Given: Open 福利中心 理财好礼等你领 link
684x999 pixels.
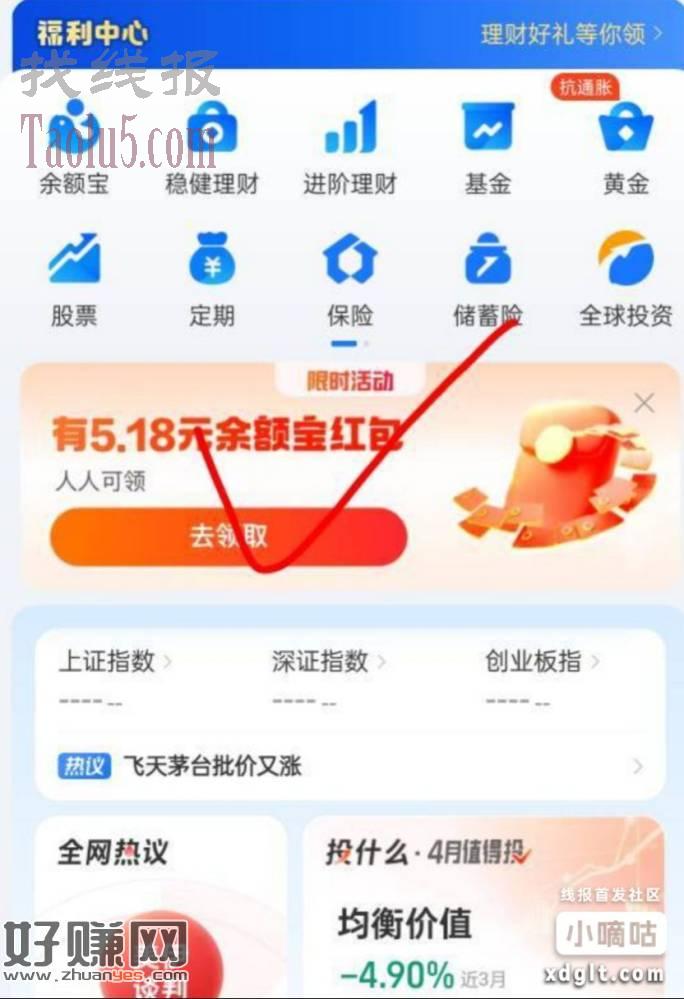Looking at the screenshot, I should click(x=571, y=34).
